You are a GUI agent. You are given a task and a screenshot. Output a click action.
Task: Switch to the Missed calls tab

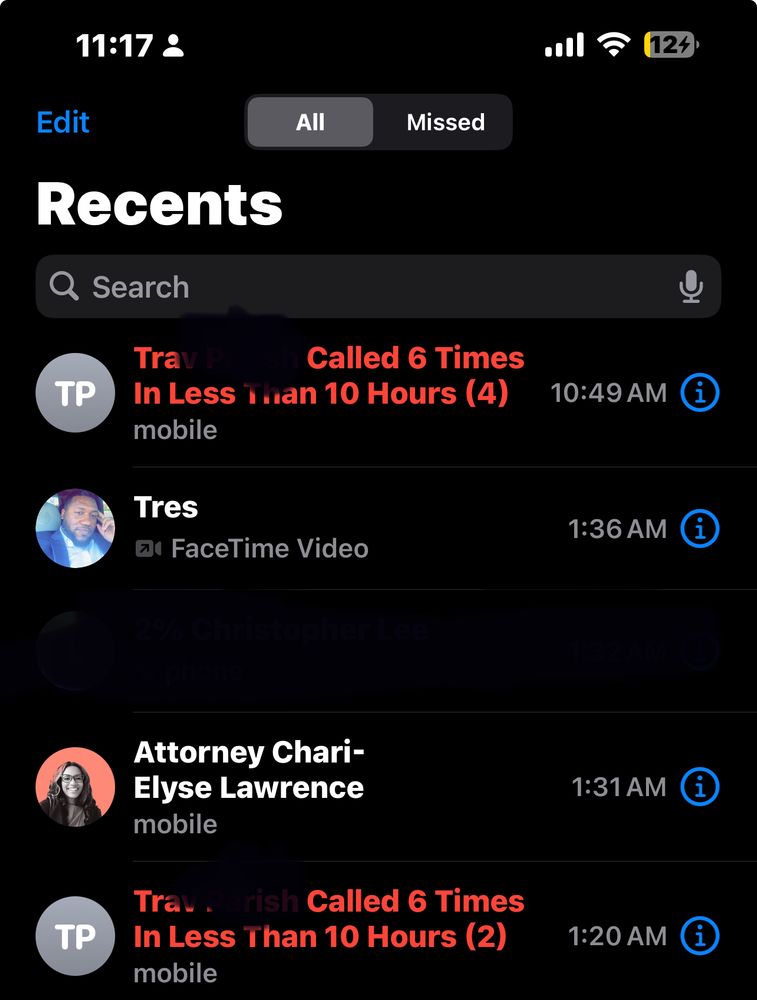point(445,122)
